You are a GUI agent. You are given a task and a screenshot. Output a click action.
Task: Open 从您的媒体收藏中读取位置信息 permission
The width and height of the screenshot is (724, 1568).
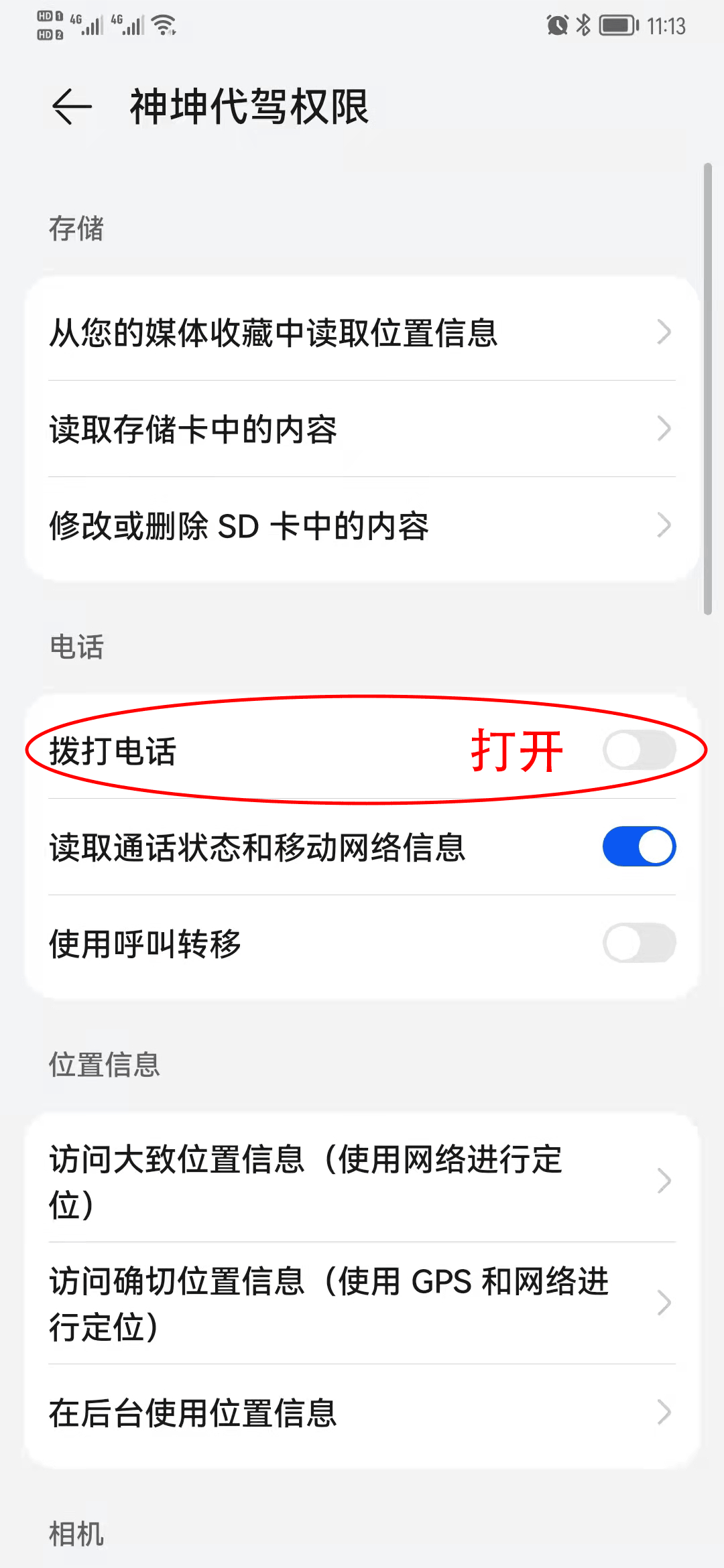[x=362, y=332]
